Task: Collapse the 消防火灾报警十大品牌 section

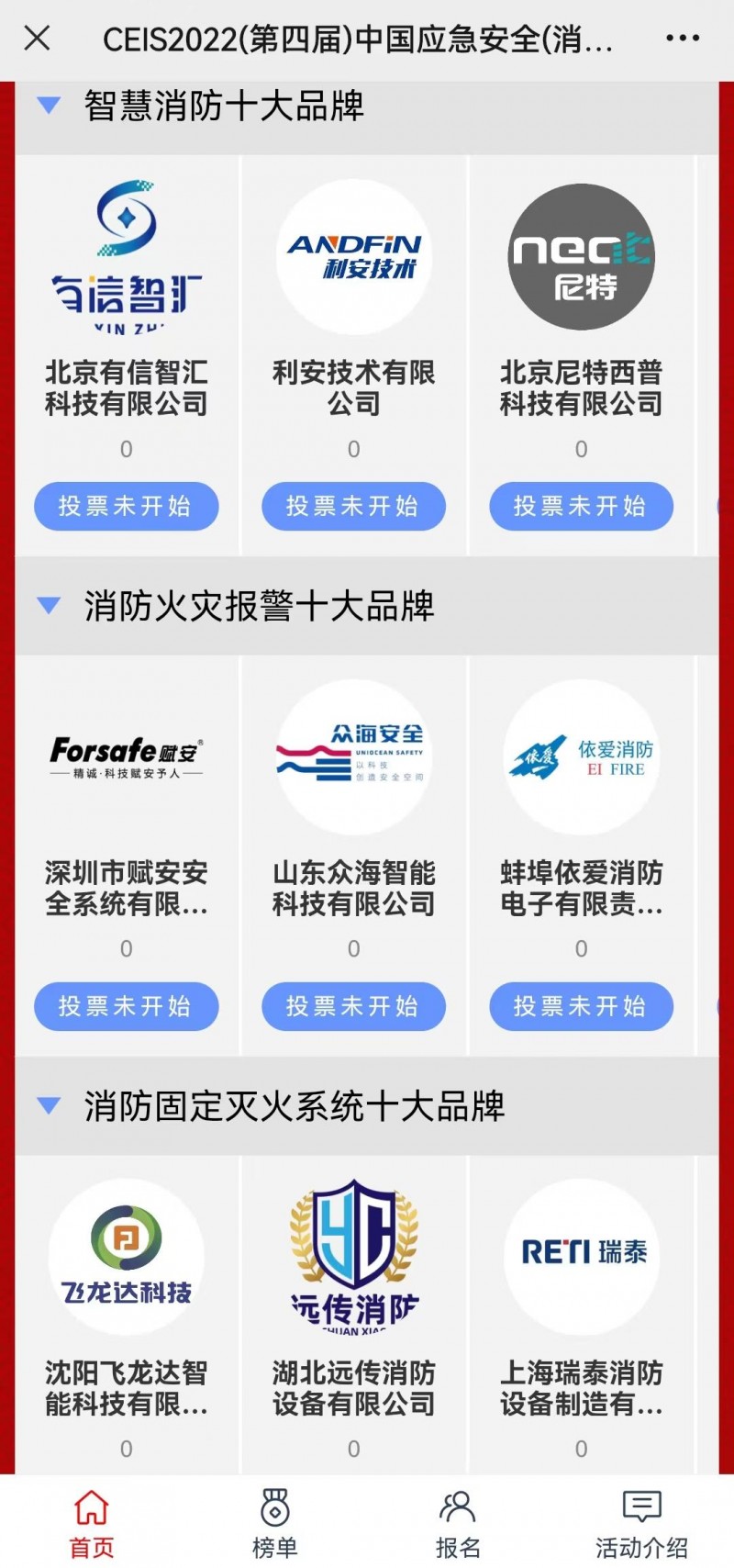Action: 49,606
